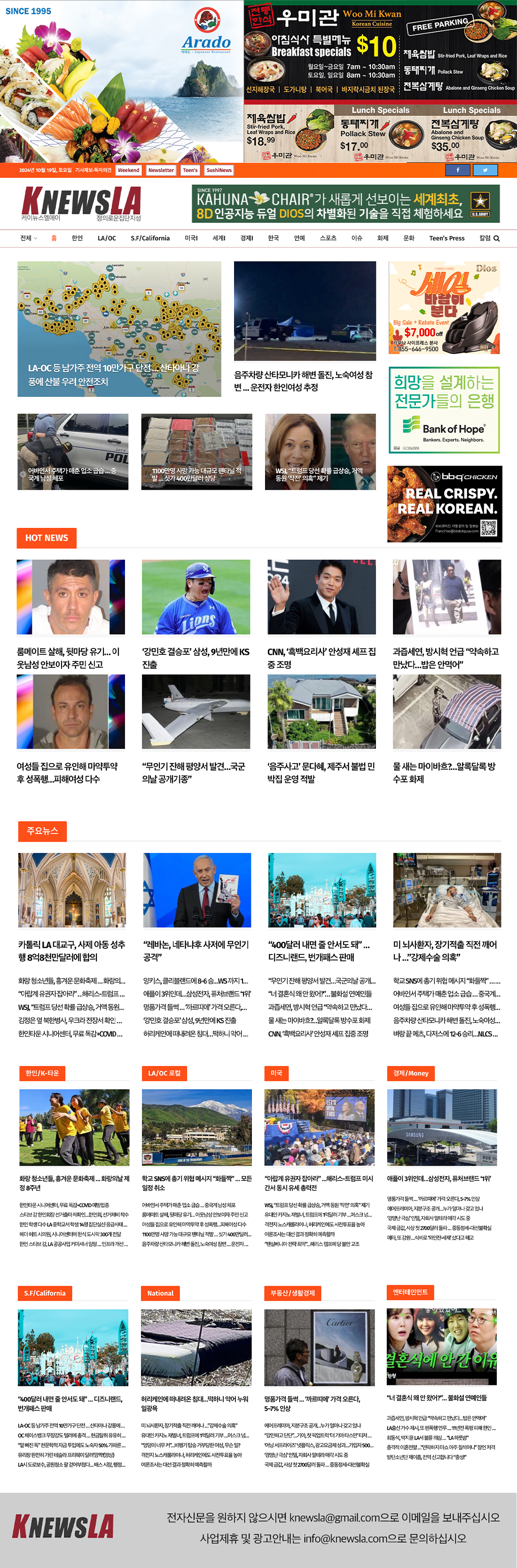The height and width of the screenshot is (1568, 517).
Task: Read the 산타모니카 해변 돌진 article
Action: tap(304, 381)
